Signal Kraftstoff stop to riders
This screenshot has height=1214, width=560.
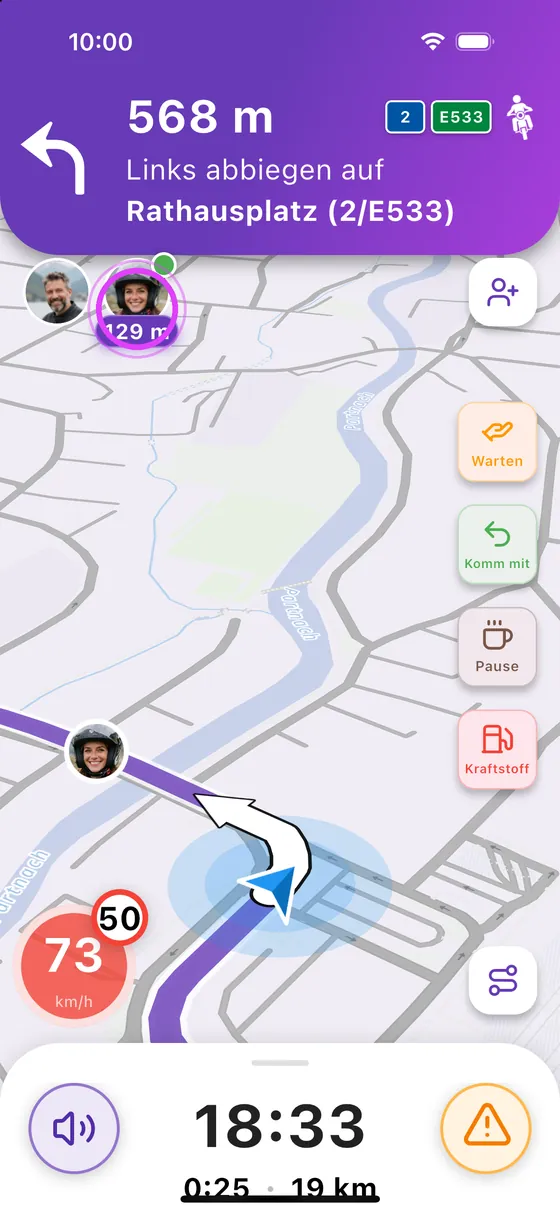point(497,750)
